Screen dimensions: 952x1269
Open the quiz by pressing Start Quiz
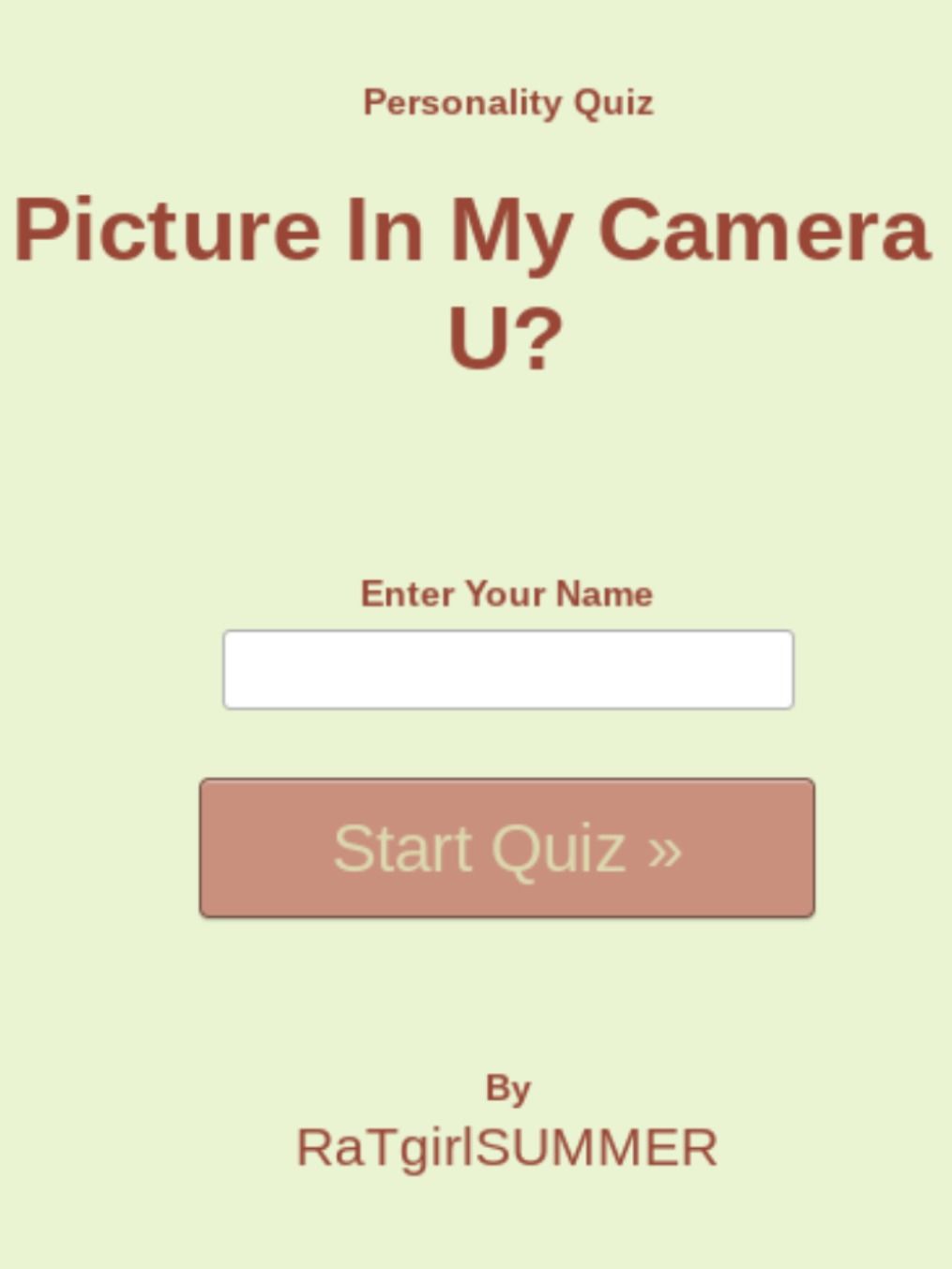point(506,847)
